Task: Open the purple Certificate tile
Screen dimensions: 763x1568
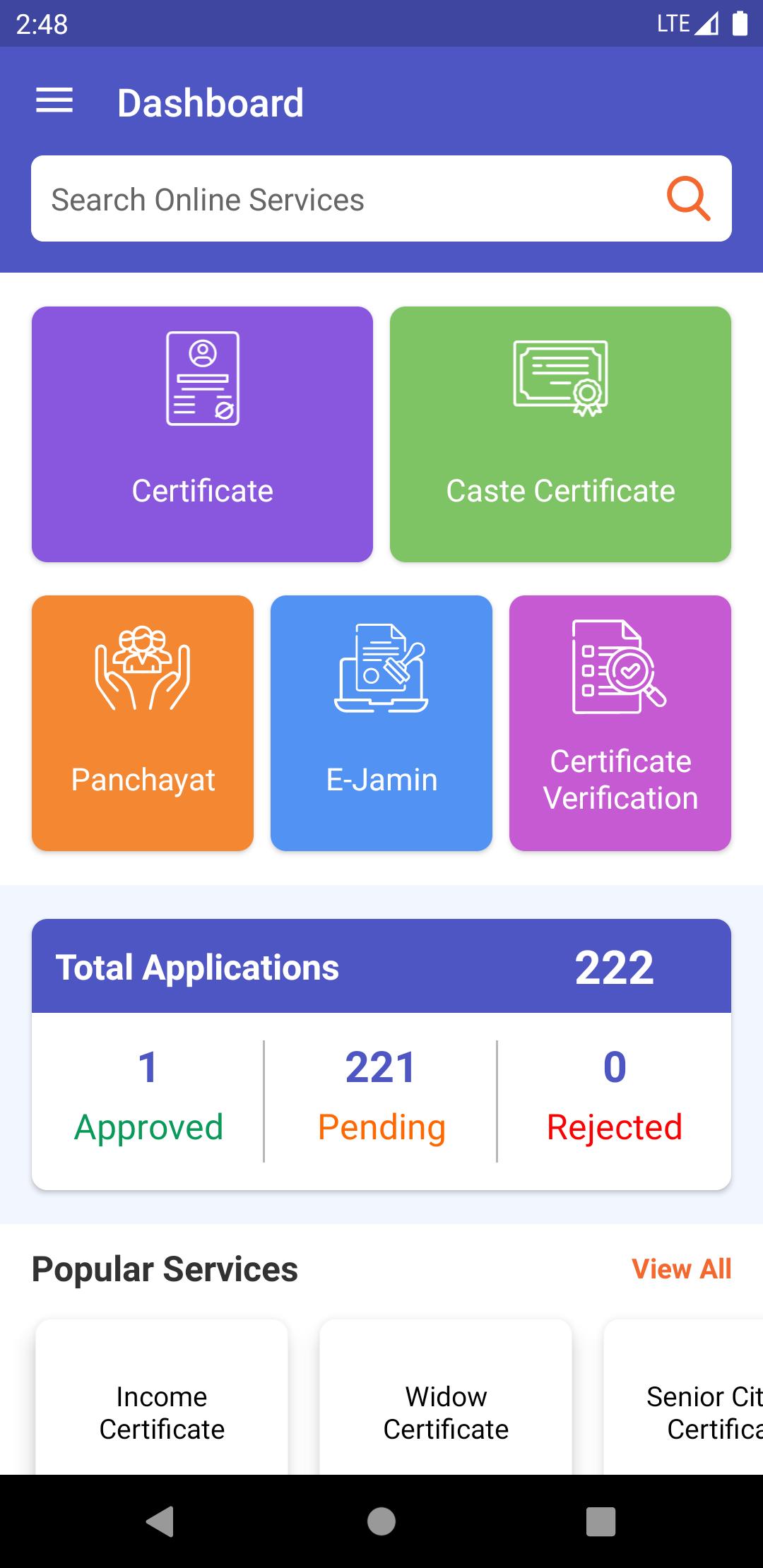Action: point(202,434)
